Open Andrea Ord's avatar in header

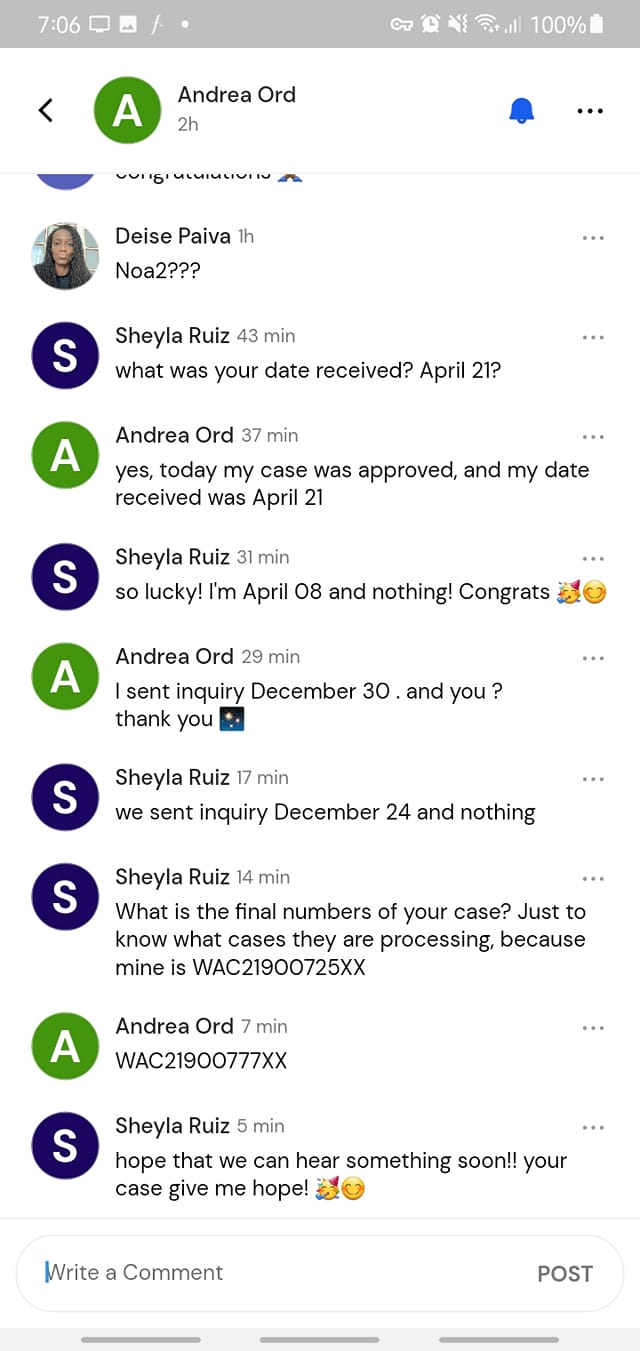[x=127, y=110]
